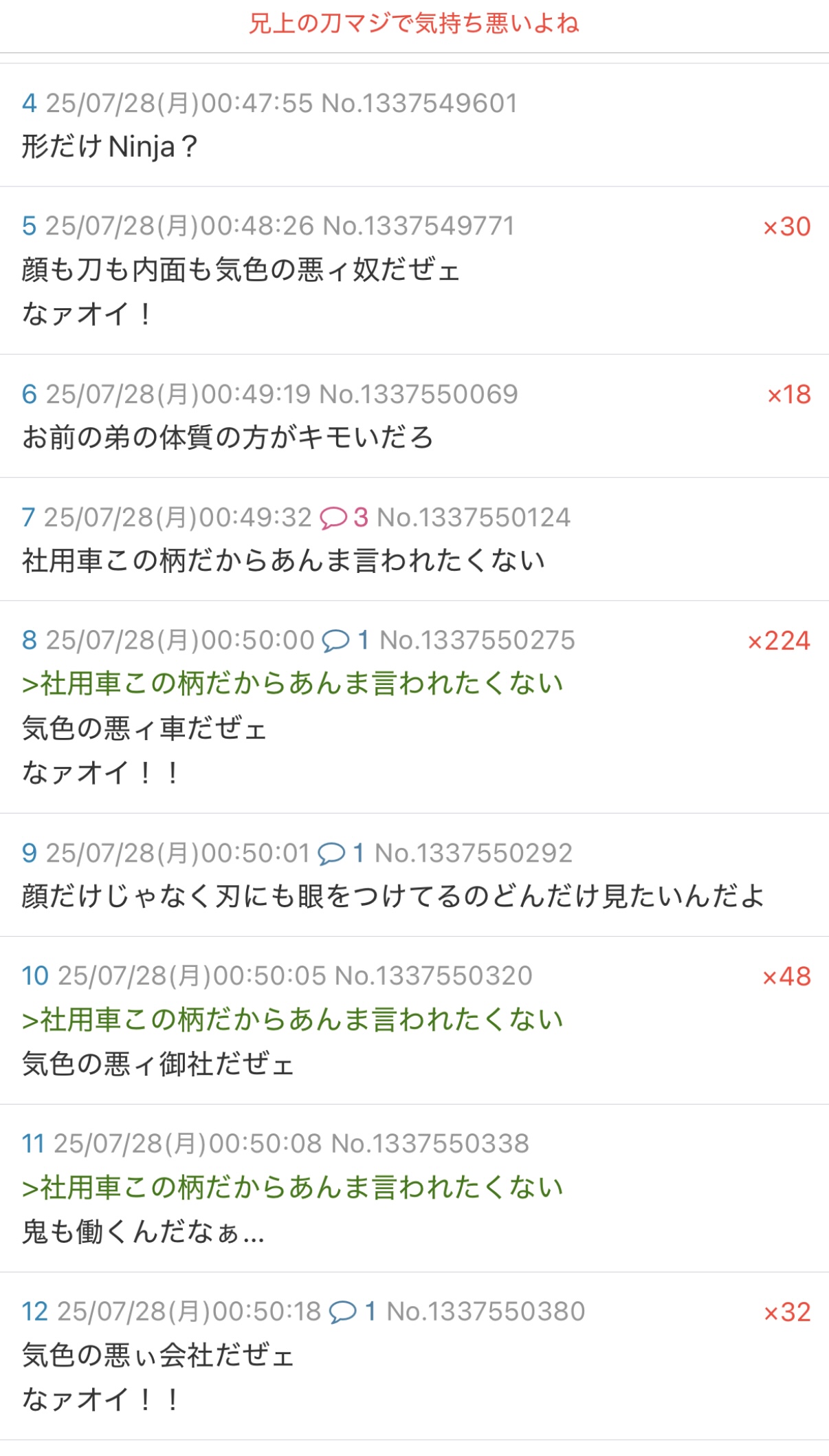Jump to the quoted post from post 10
829x1456 pixels.
tap(292, 1019)
